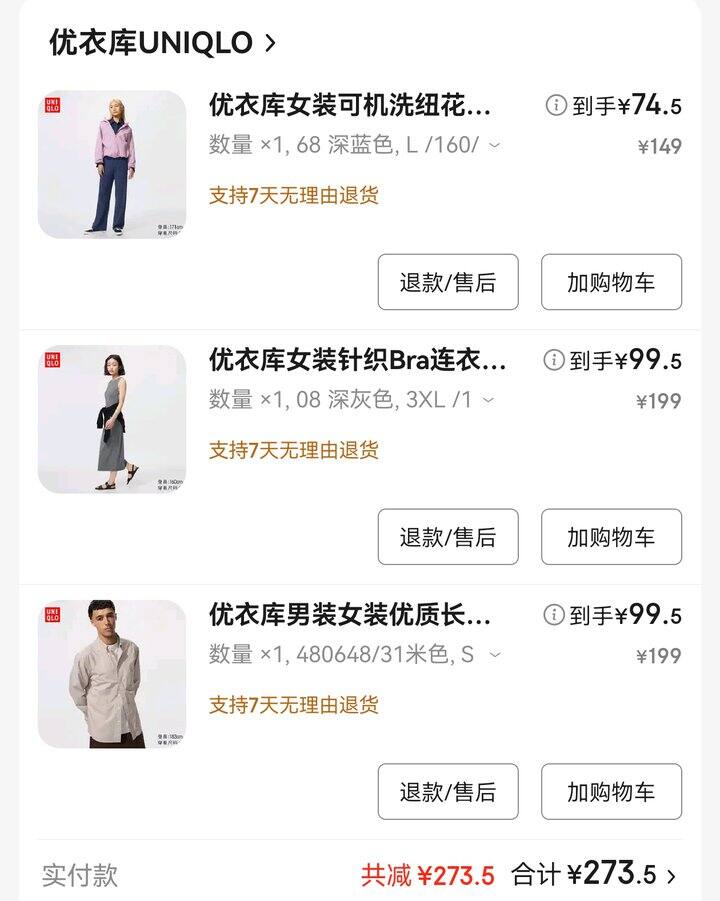Viewport: 720px width, 901px height.
Task: Expand the 深灰色 3XL specification details
Action: pyautogui.click(x=488, y=400)
